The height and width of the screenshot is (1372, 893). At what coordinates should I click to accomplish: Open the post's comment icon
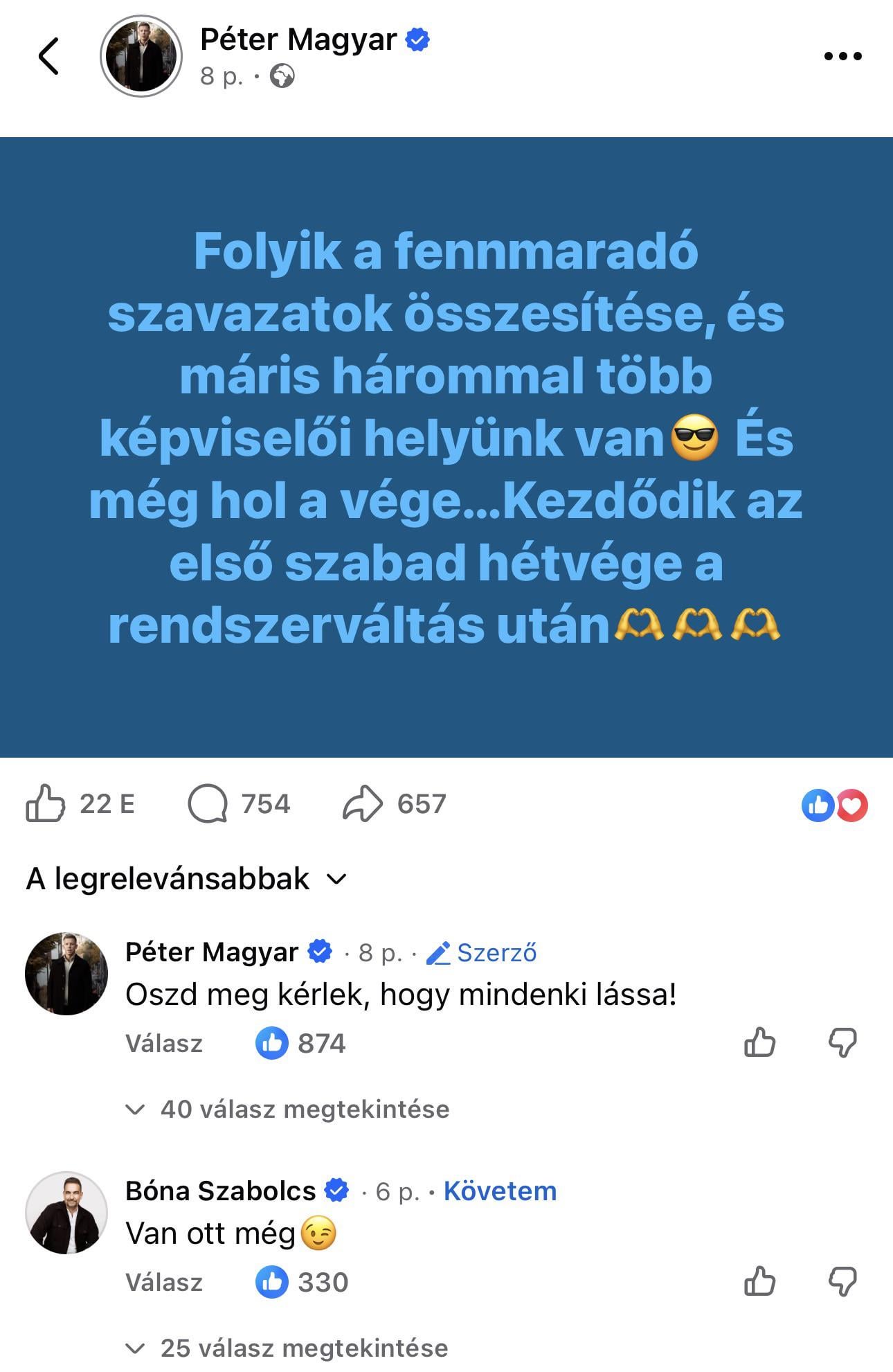208,803
